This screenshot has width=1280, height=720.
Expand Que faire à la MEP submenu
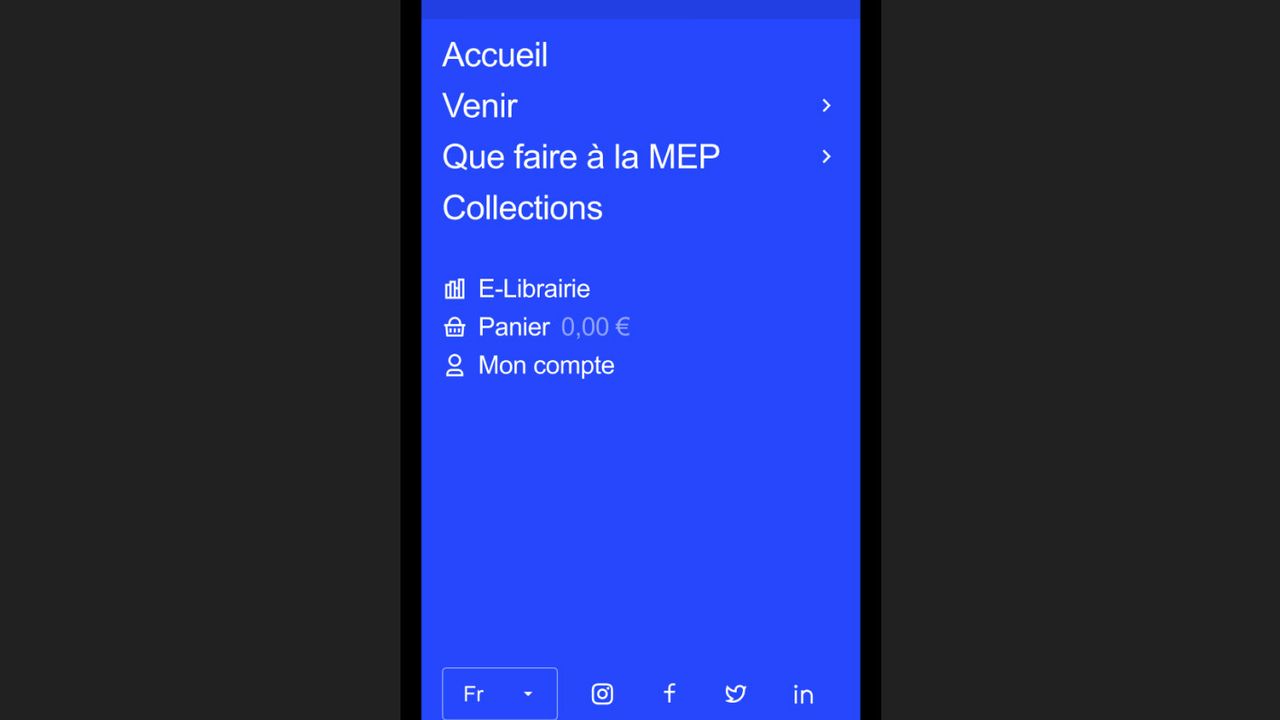click(x=825, y=157)
